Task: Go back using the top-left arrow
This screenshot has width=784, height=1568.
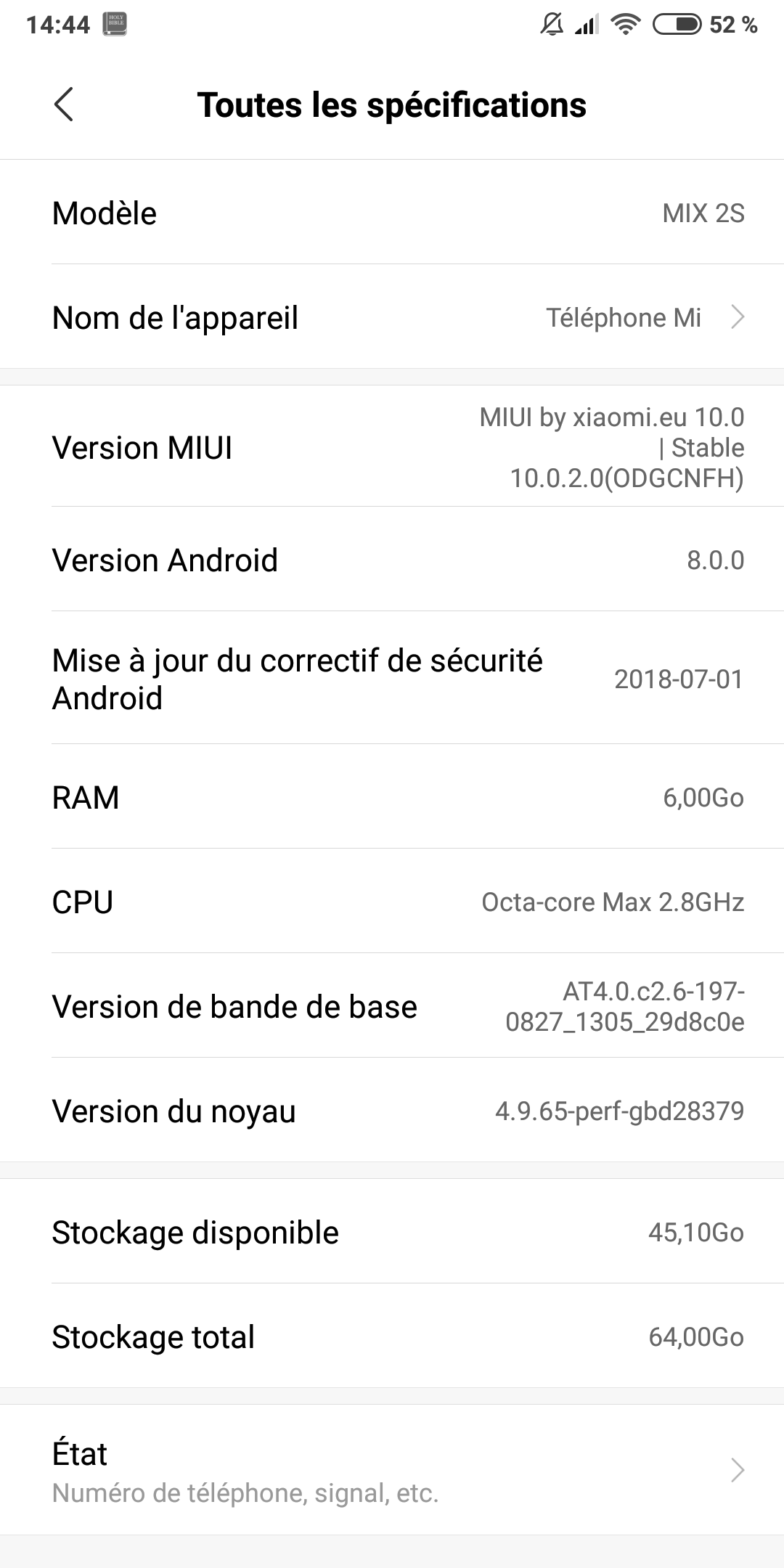Action: 64,105
